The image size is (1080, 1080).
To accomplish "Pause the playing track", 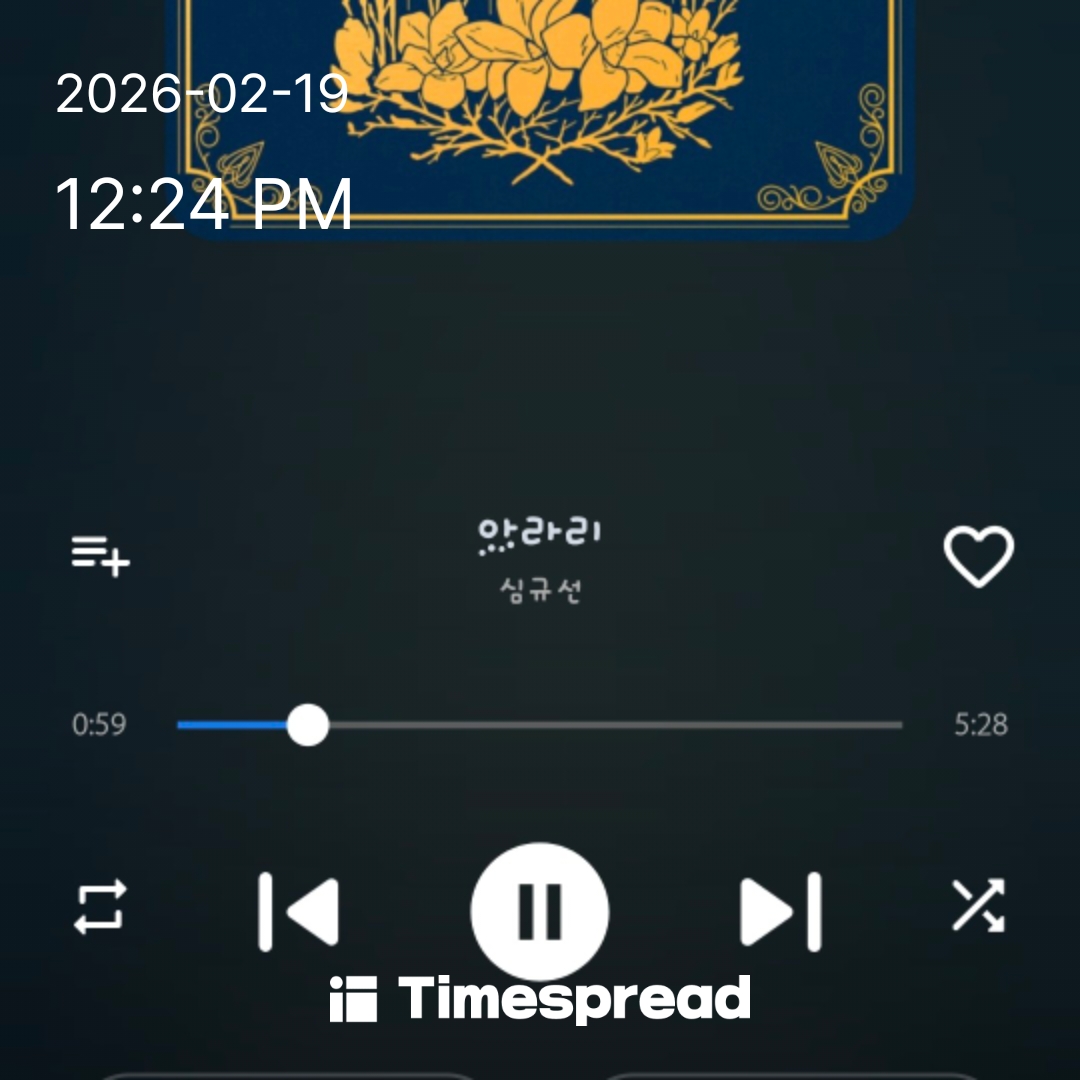I will click(x=540, y=910).
